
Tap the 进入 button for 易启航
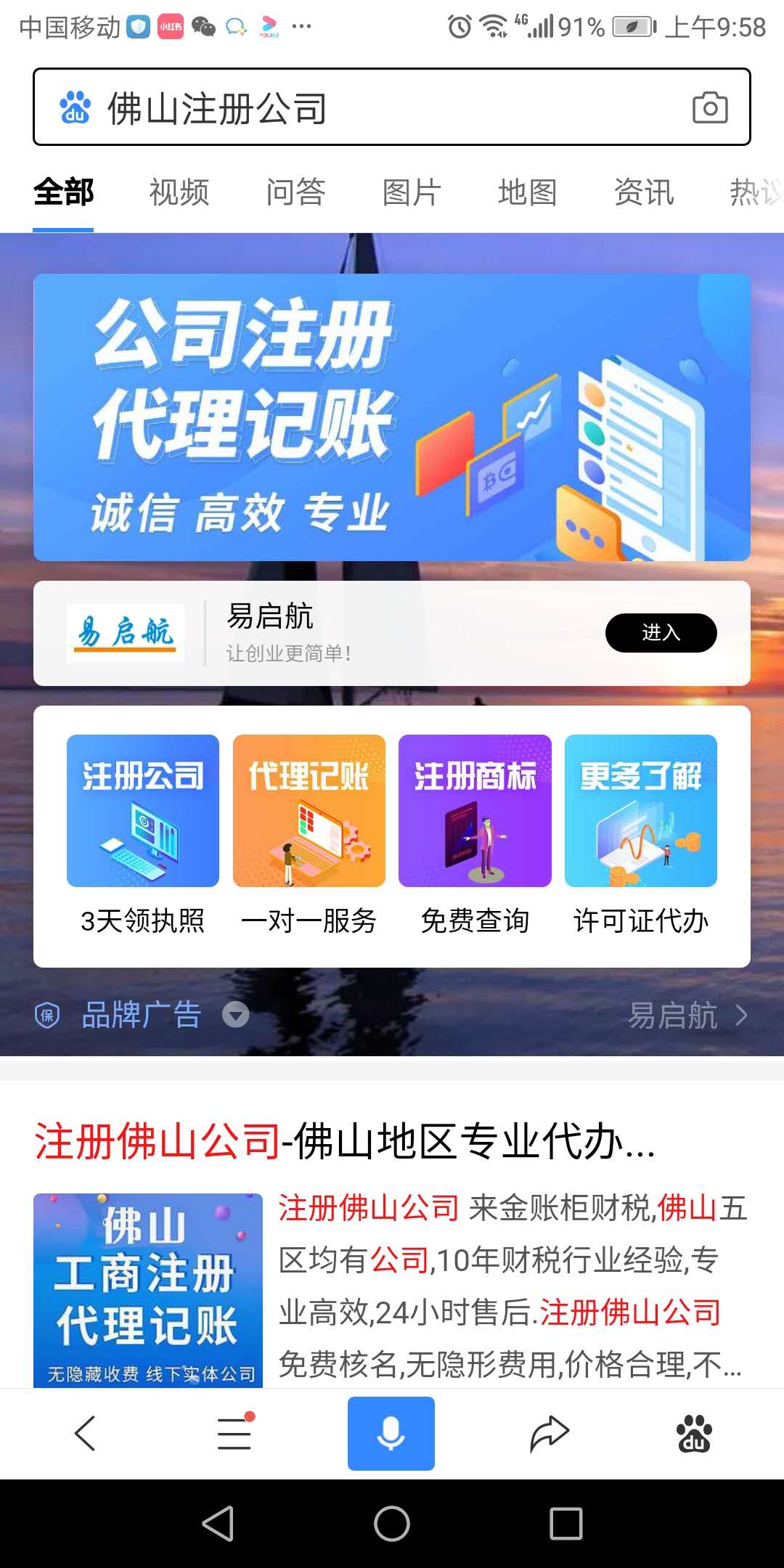click(661, 633)
